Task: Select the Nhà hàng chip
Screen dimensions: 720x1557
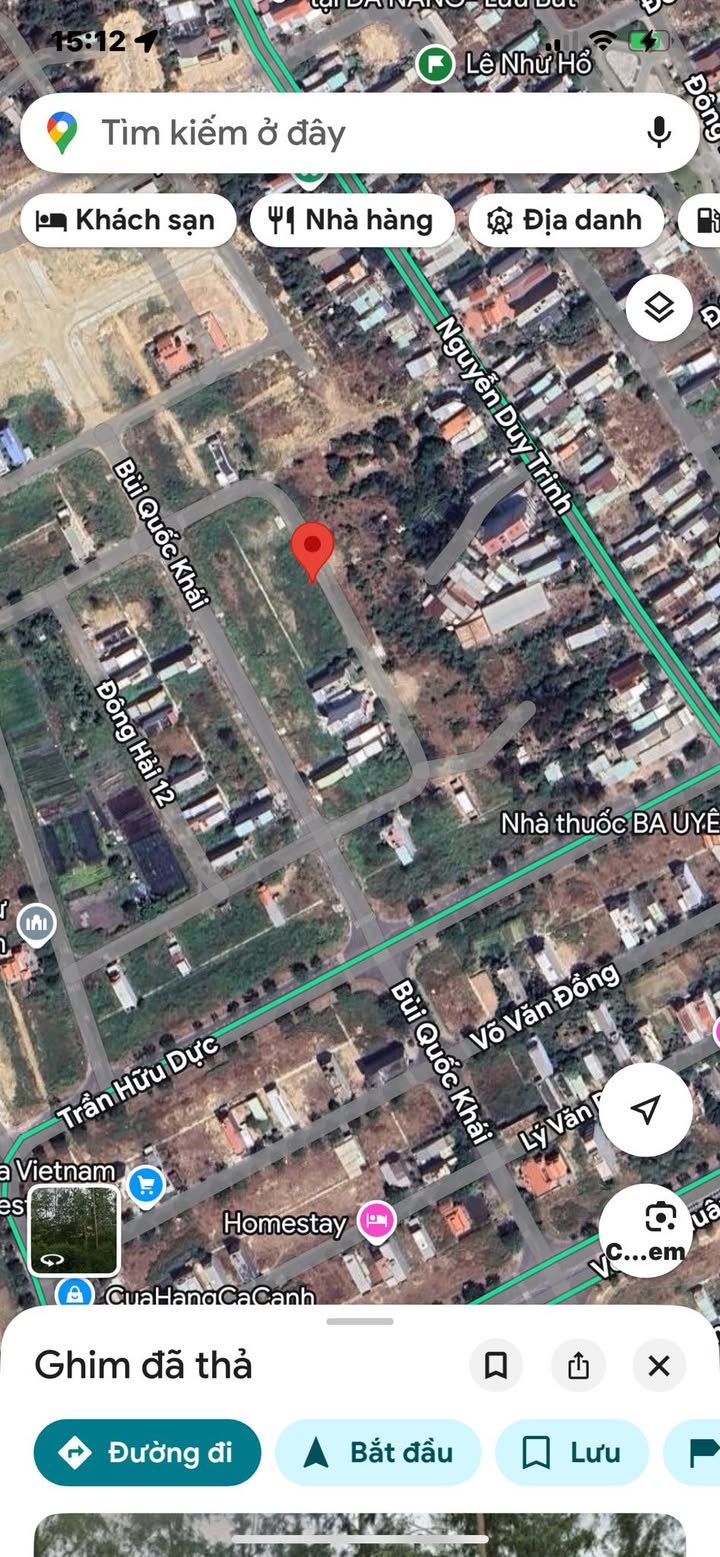Action: (351, 220)
